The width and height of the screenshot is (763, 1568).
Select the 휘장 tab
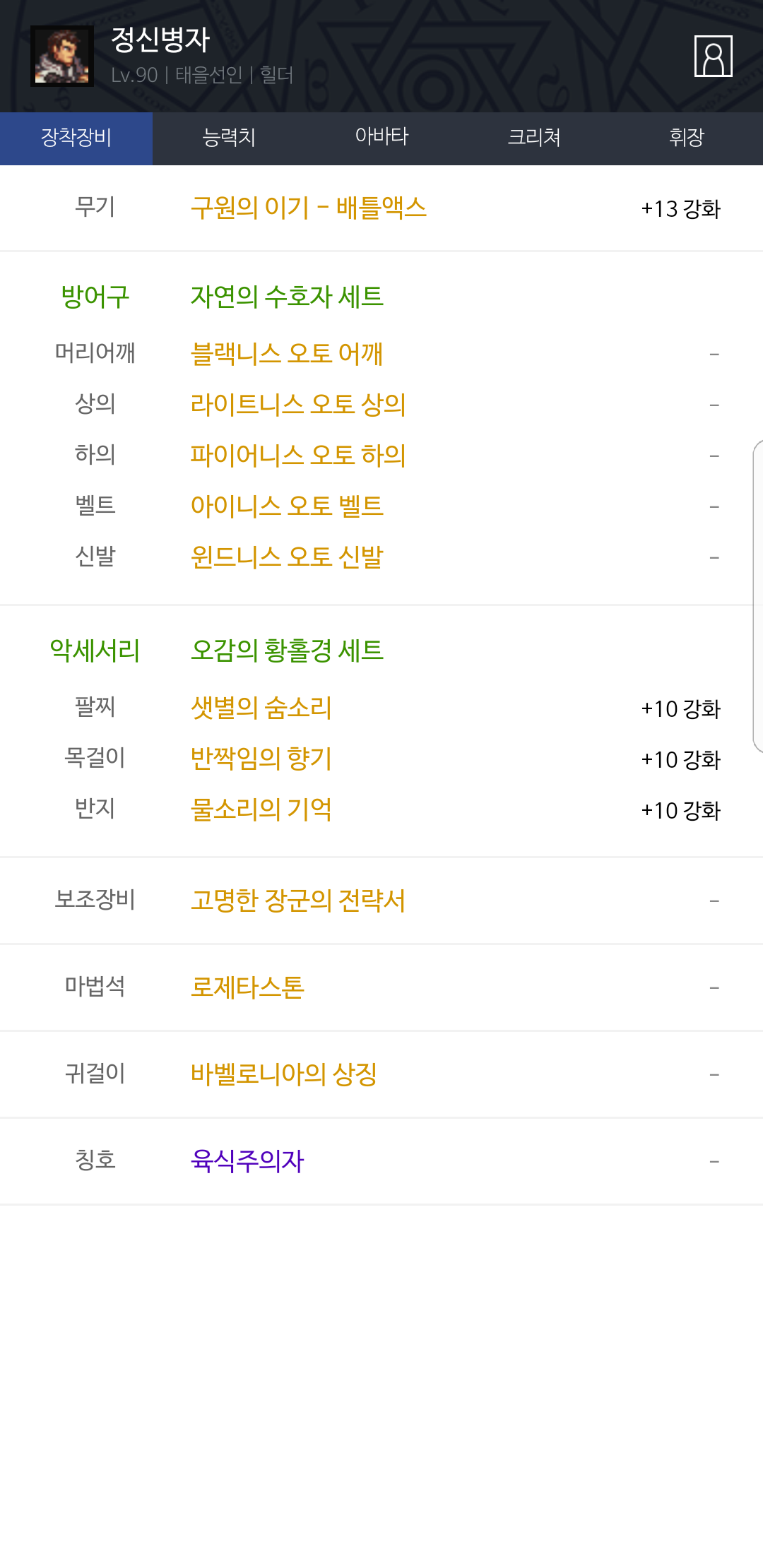pos(687,138)
